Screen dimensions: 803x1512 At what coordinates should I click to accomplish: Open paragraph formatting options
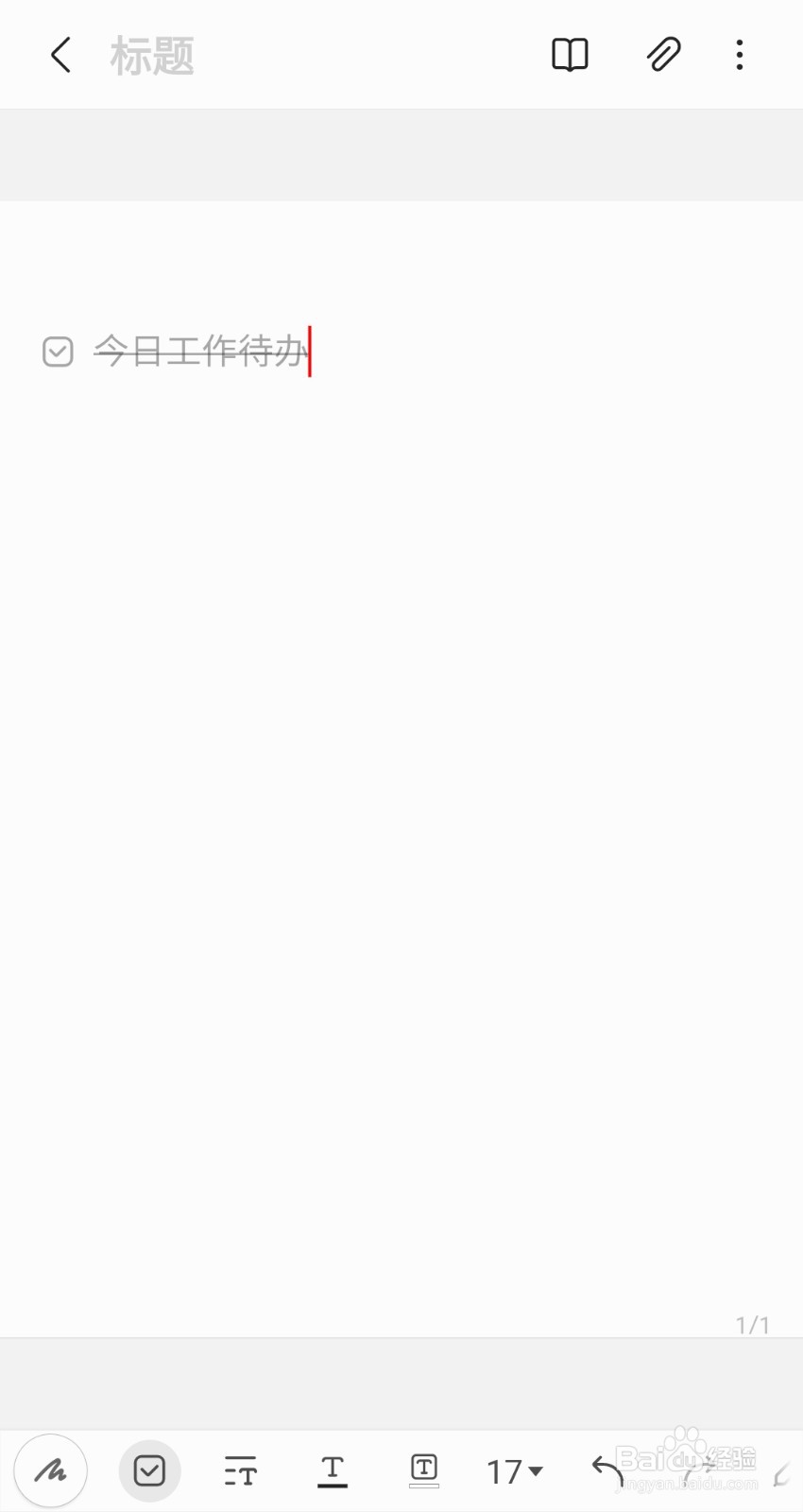point(241,1469)
